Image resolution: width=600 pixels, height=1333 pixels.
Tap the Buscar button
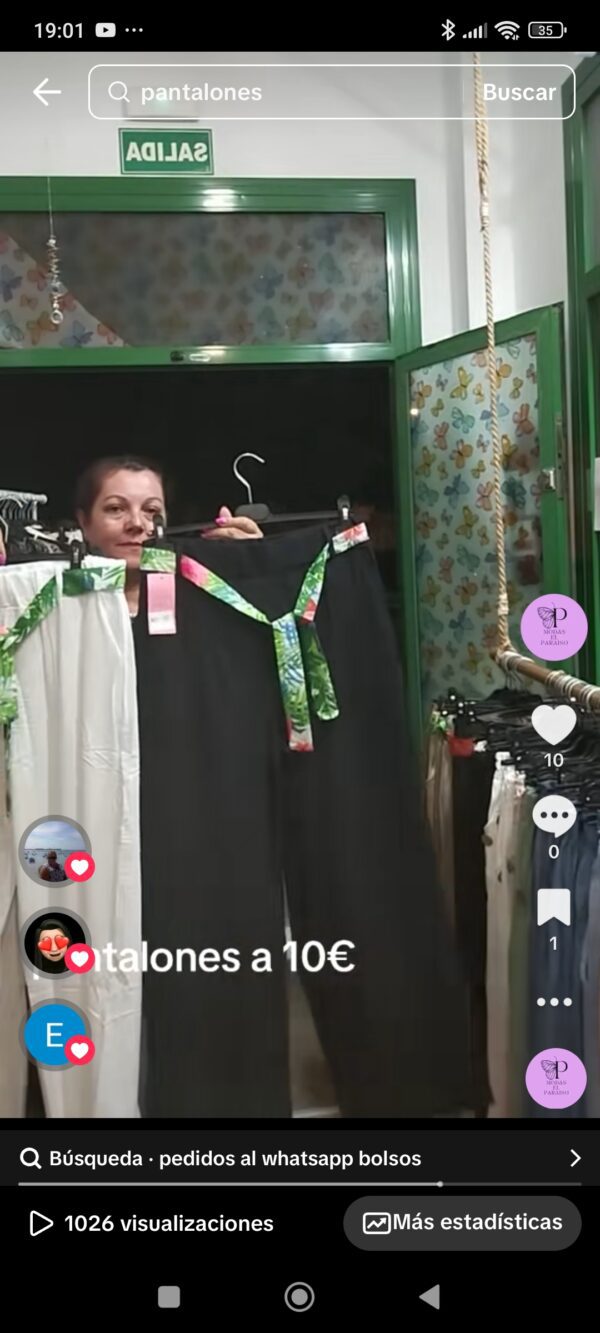(519, 92)
